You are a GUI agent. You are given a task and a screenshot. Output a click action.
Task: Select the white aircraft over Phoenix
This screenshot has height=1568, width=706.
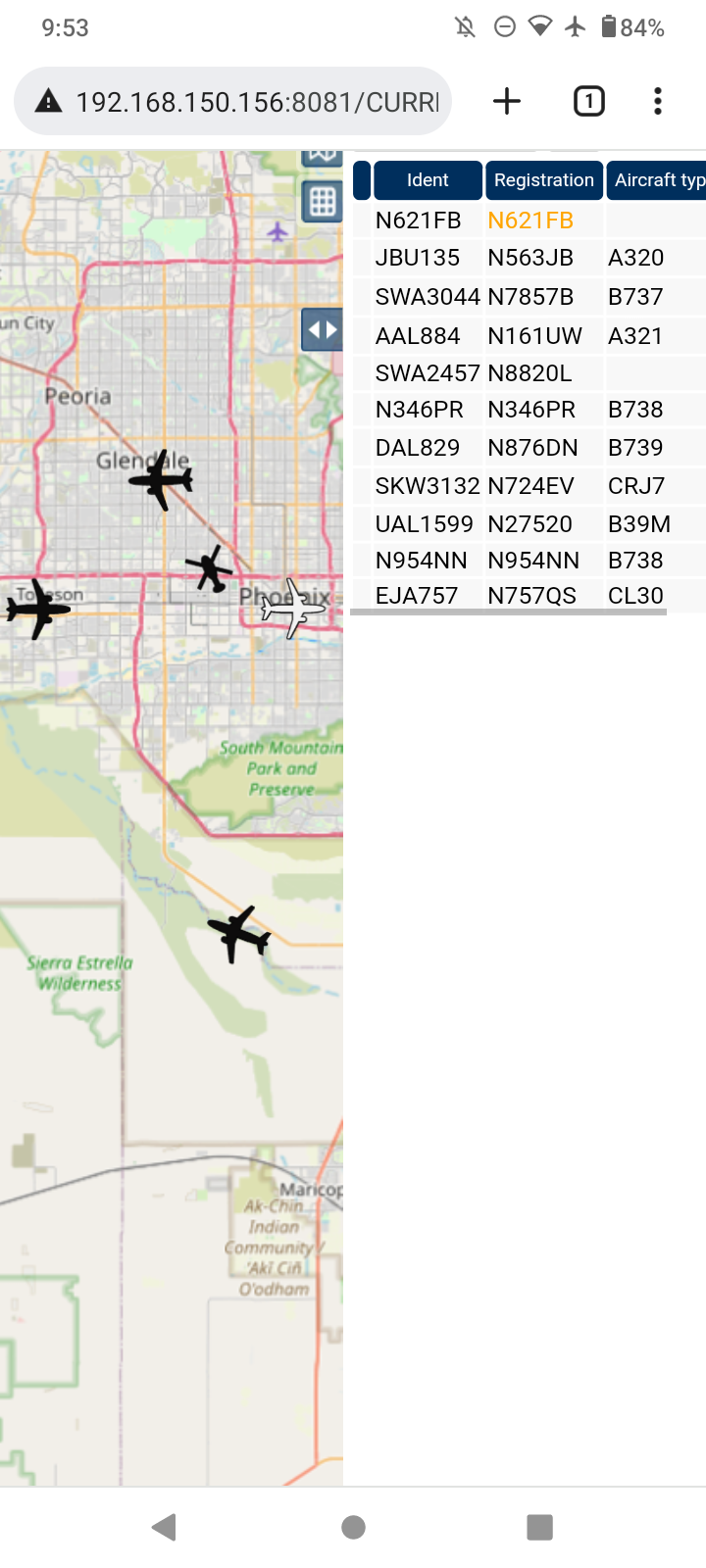pyautogui.click(x=292, y=609)
